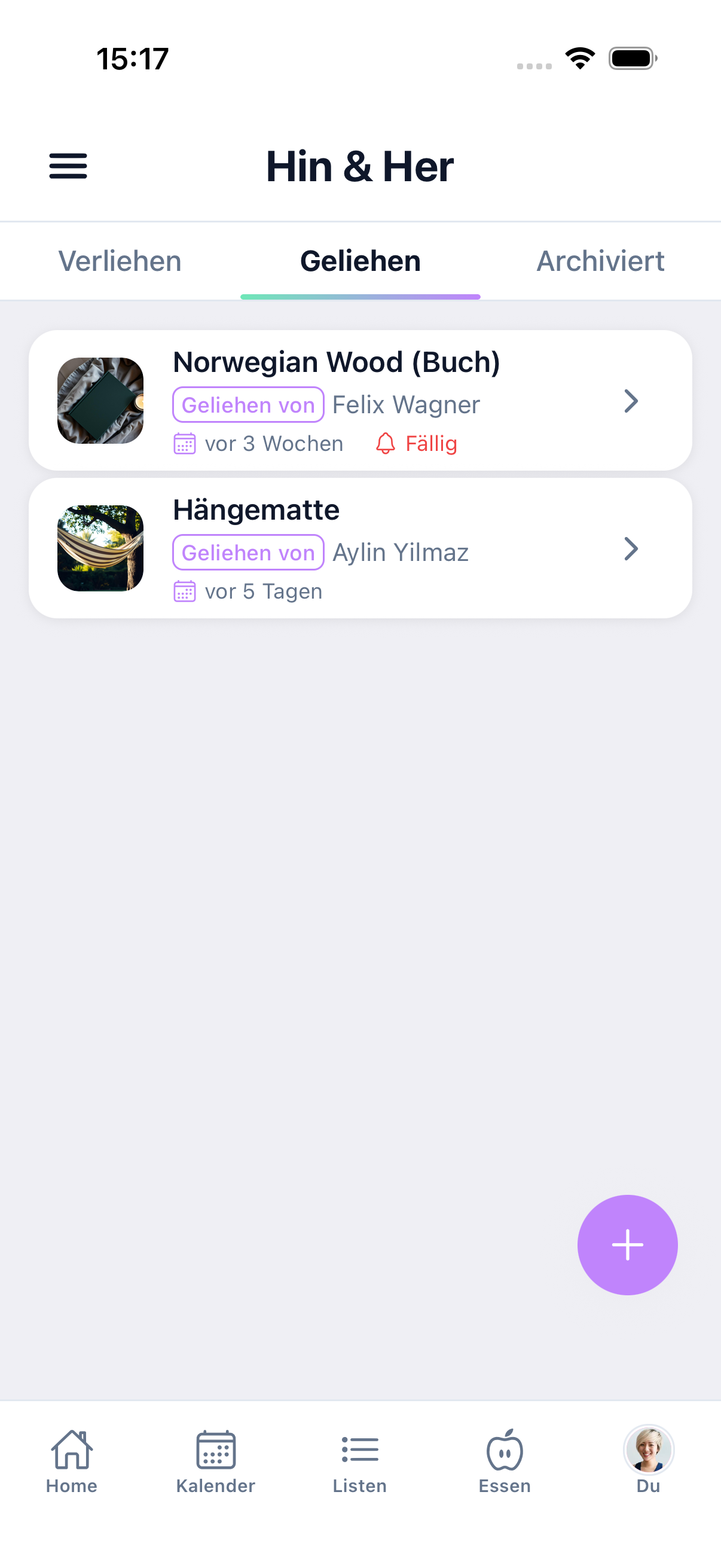The height and width of the screenshot is (1568, 721).
Task: Open the Norwegian Wood (Buch) entry
Action: (x=360, y=401)
